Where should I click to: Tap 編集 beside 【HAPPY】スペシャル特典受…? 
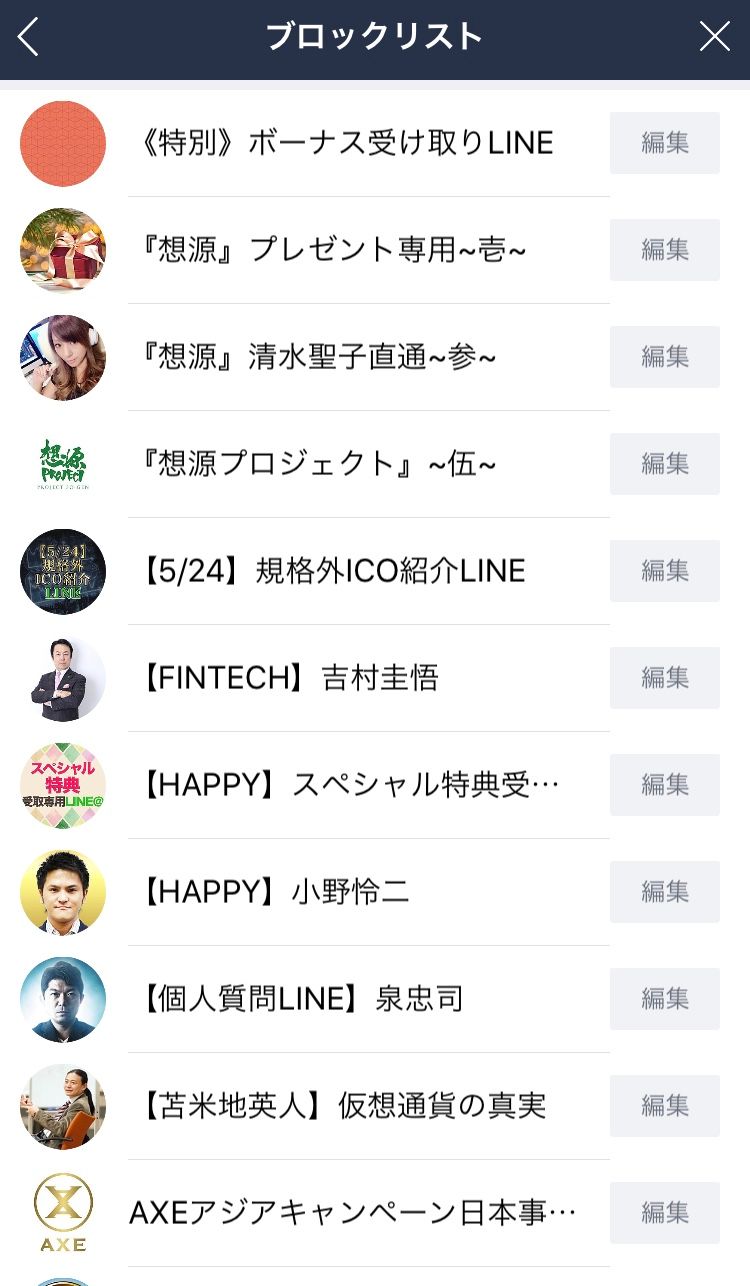tap(664, 785)
